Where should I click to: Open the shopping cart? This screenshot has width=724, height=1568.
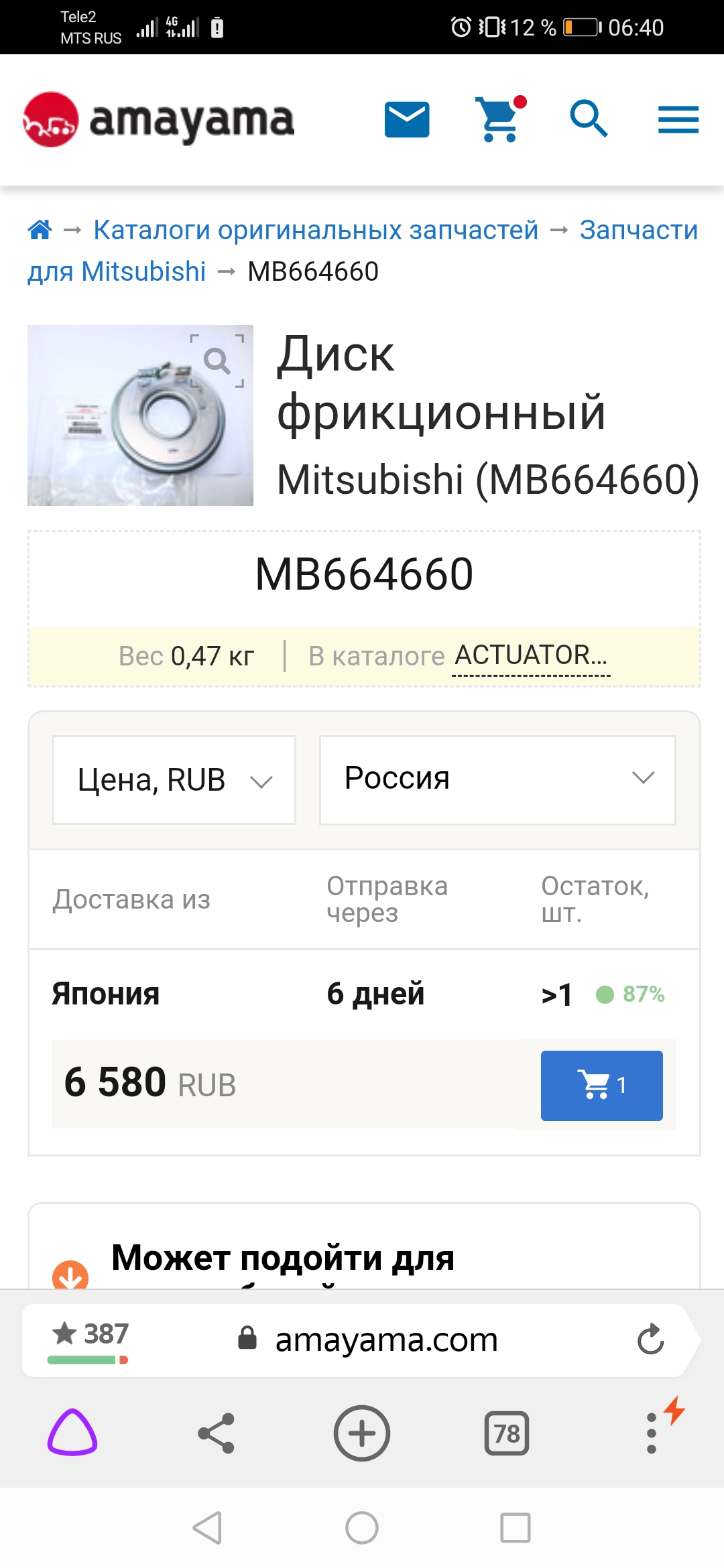(498, 120)
